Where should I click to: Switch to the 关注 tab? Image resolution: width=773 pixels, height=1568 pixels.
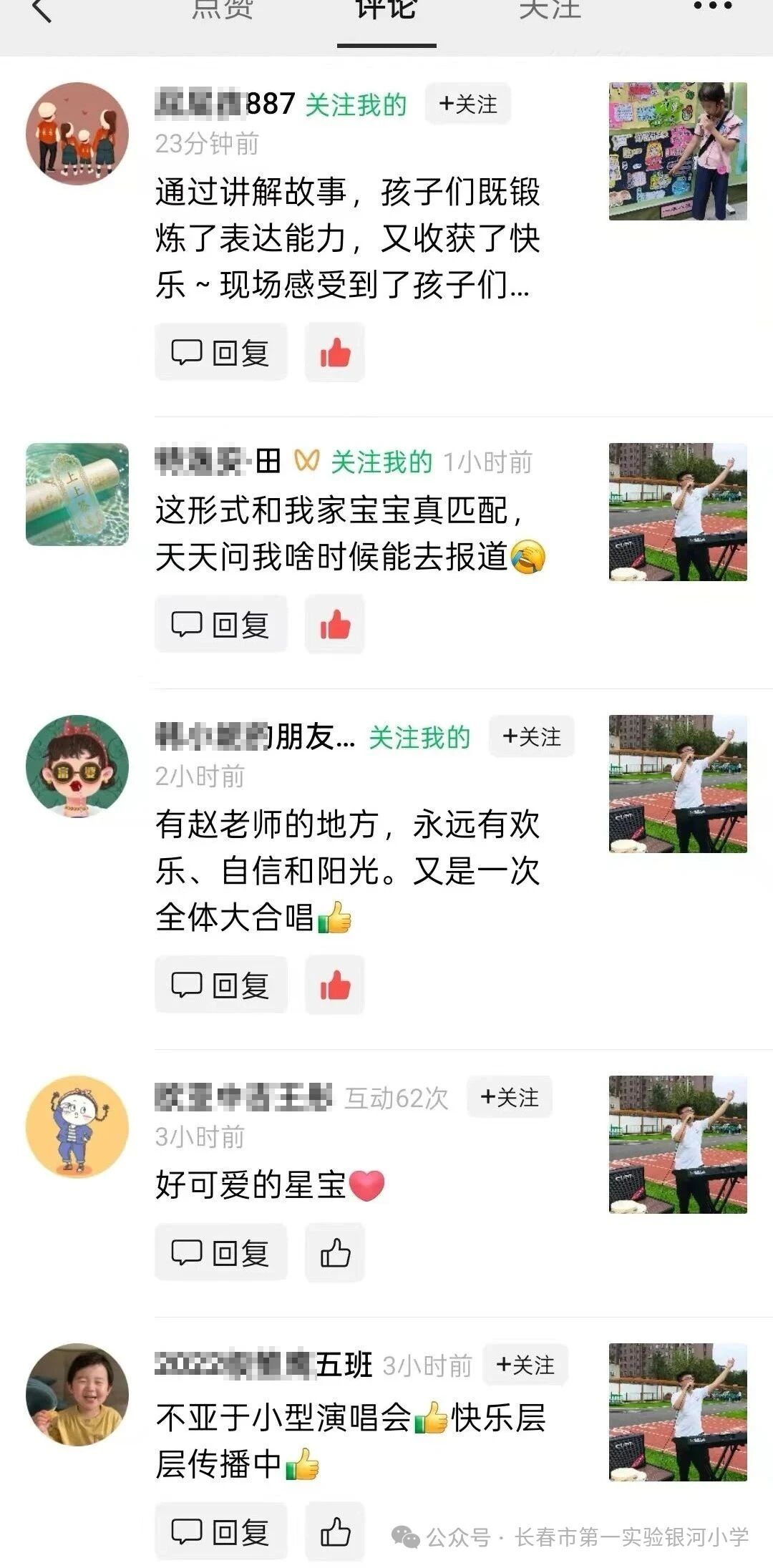(x=550, y=10)
